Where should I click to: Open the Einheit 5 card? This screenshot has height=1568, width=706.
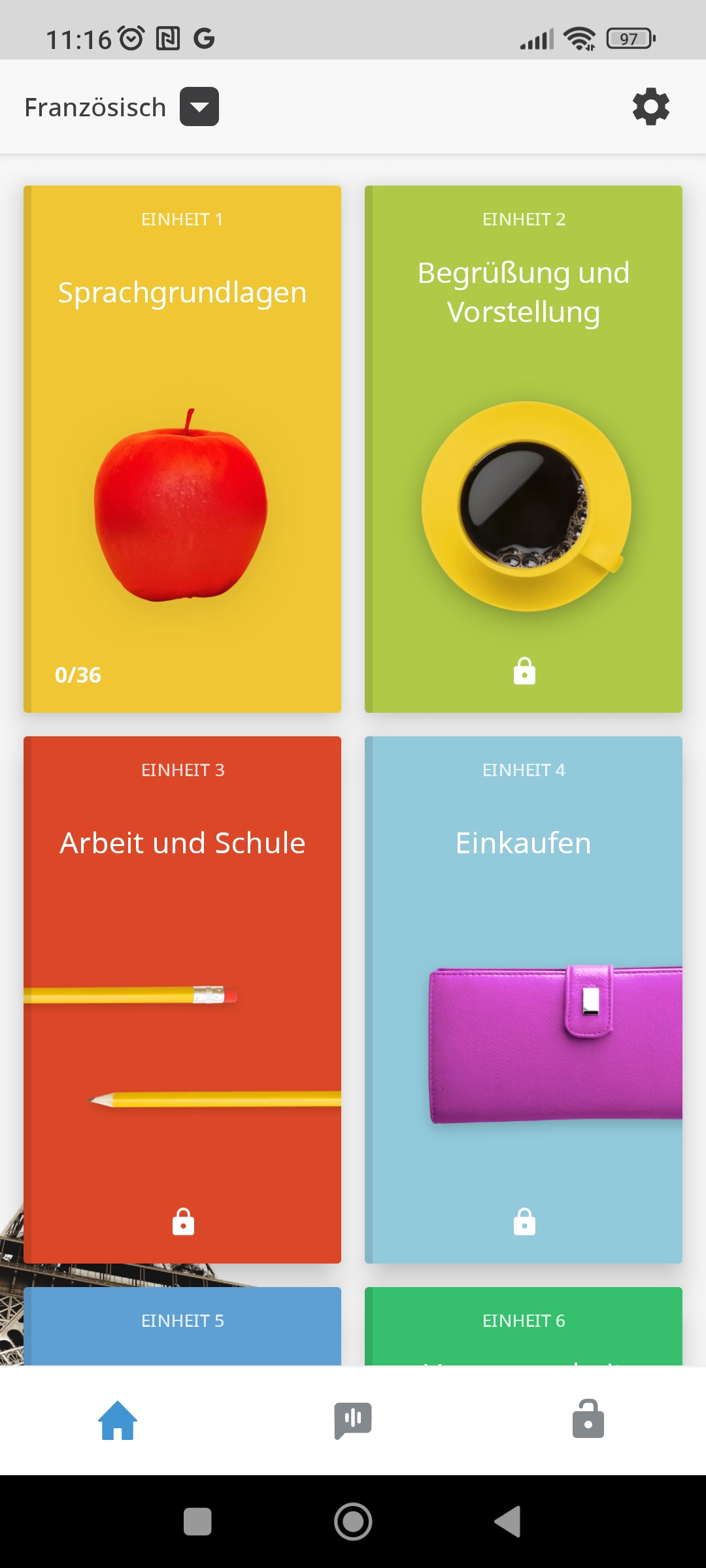[x=182, y=1326]
